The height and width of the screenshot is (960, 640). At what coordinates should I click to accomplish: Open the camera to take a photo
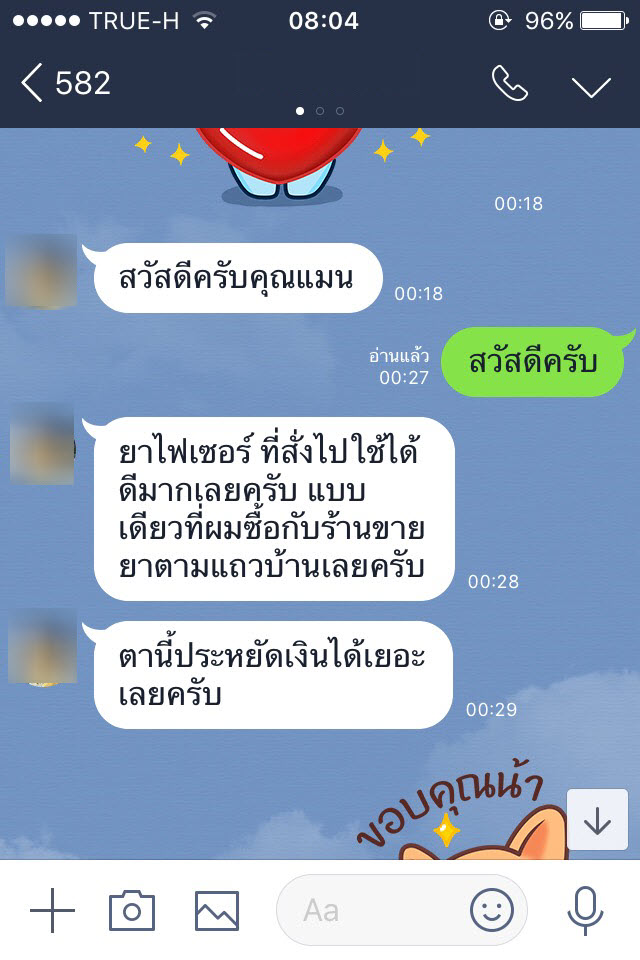click(132, 910)
